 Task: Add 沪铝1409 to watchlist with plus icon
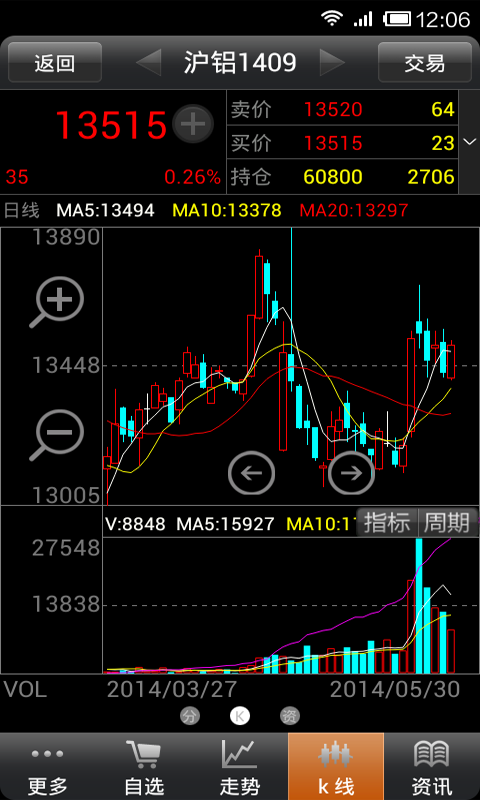coord(193,124)
